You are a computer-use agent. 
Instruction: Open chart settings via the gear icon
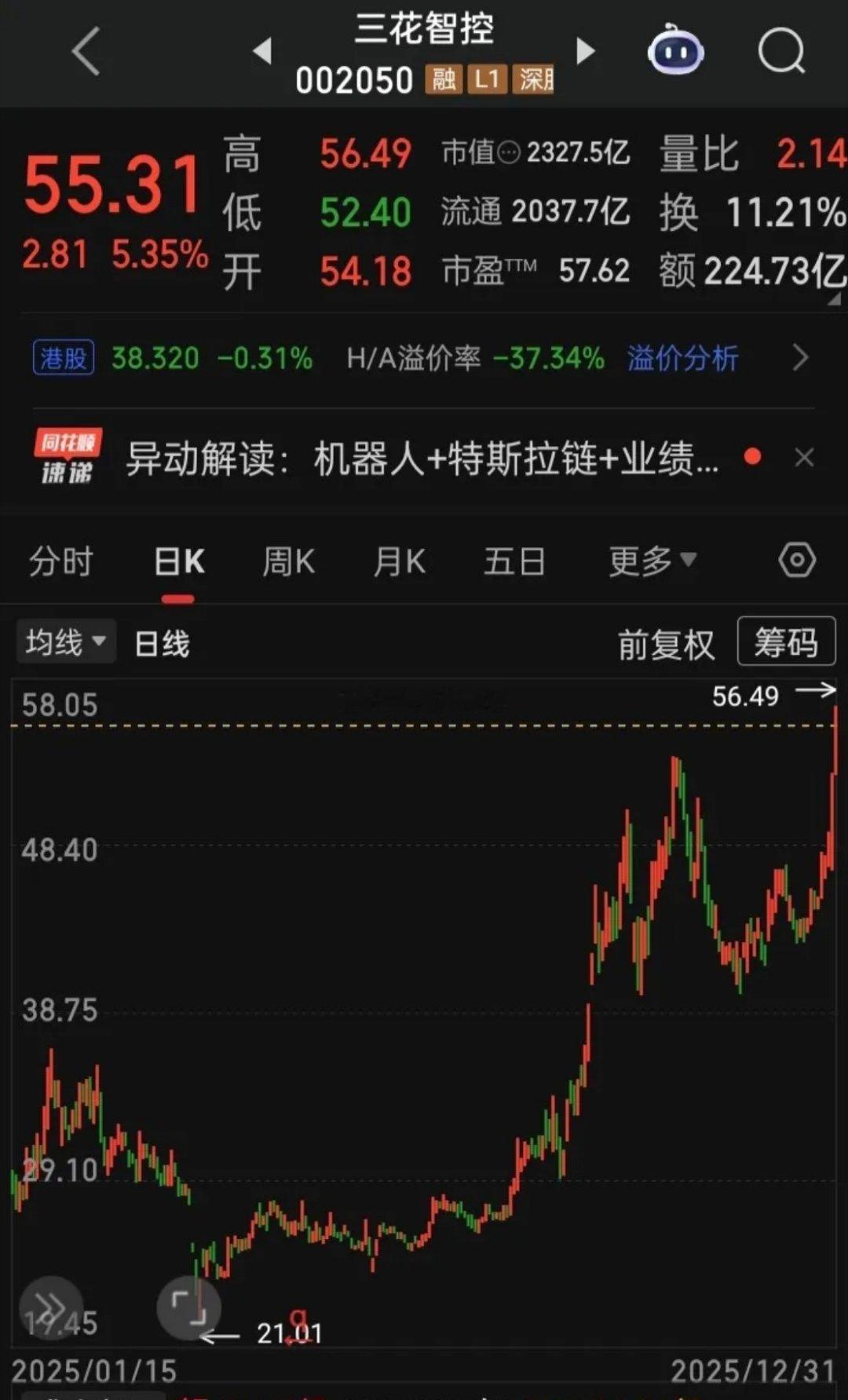pos(798,561)
